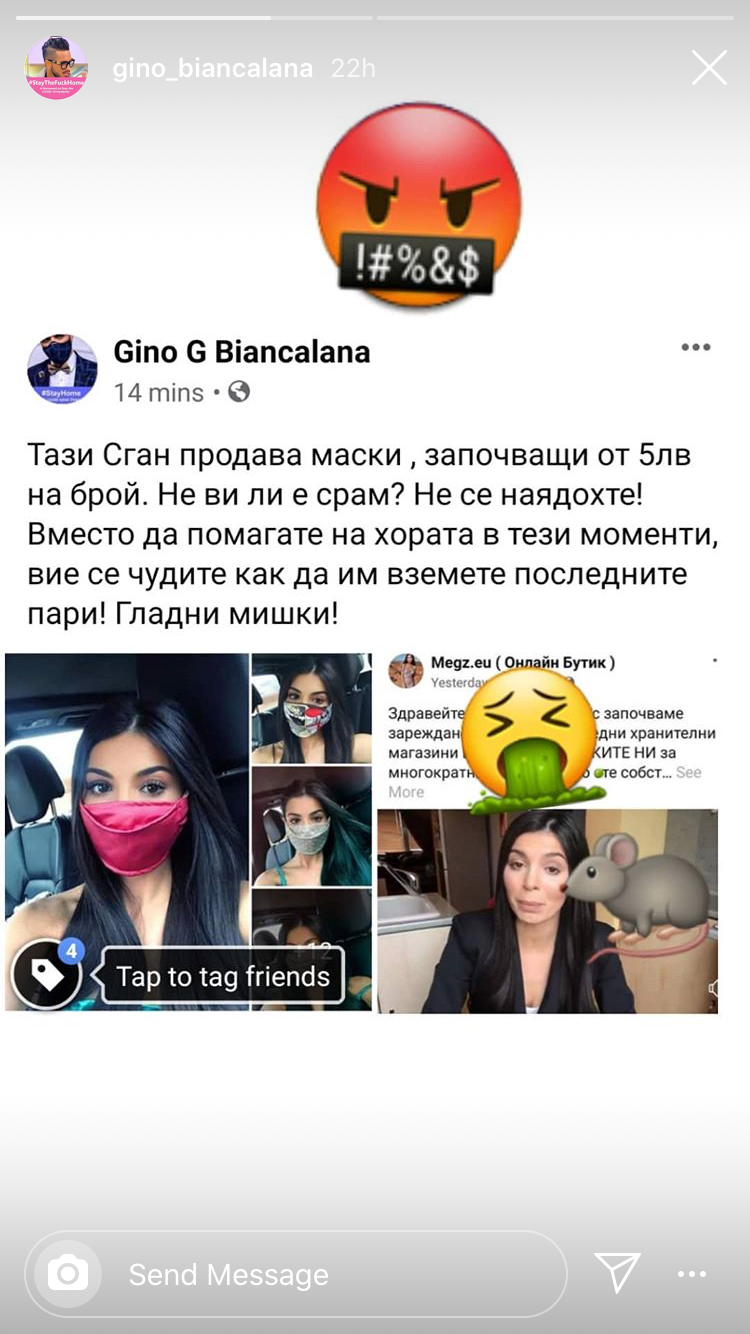The height and width of the screenshot is (1334, 750).
Task: Open the story's more options menu
Action: (692, 1274)
